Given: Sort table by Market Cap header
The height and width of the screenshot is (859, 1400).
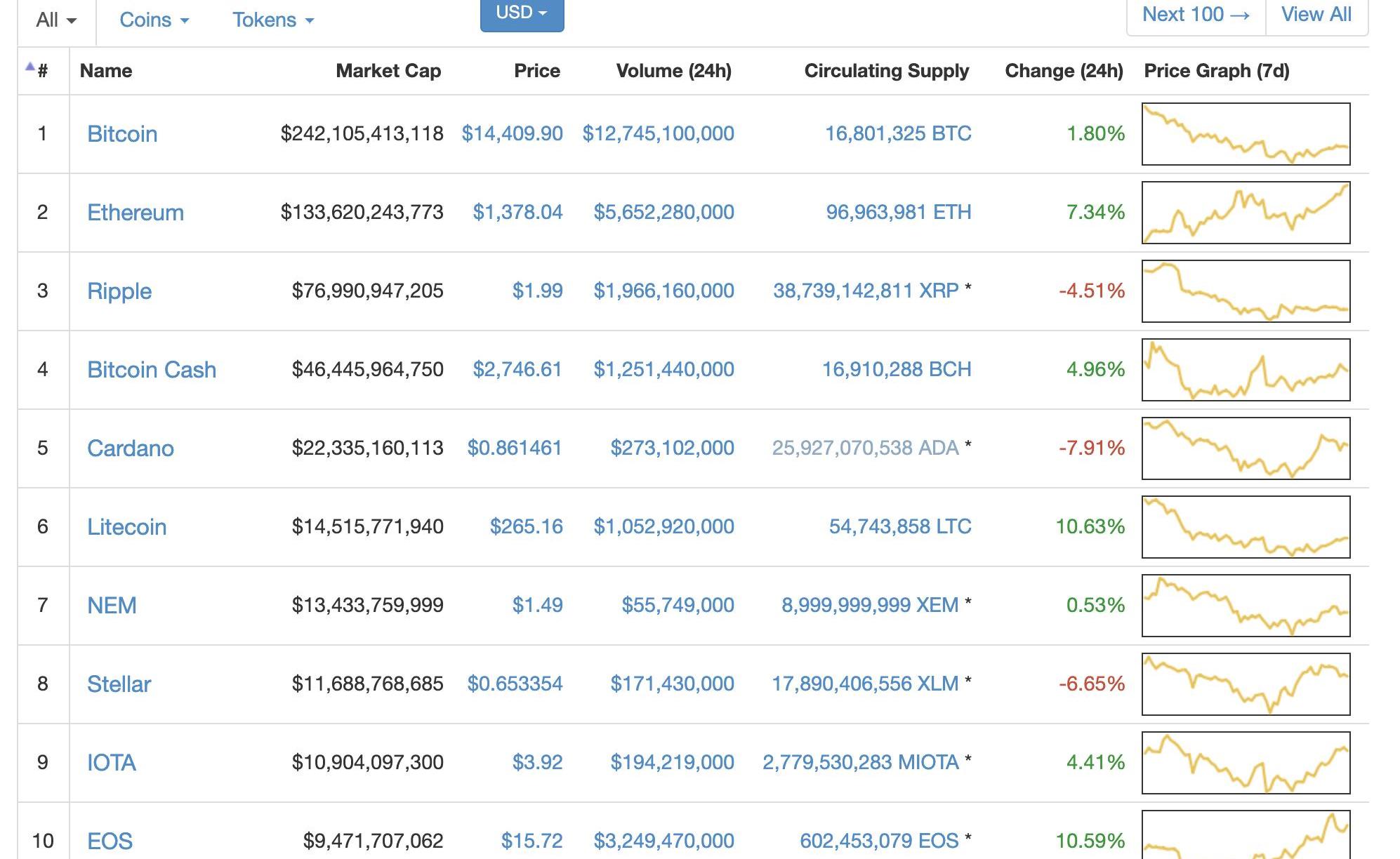Looking at the screenshot, I should [388, 71].
